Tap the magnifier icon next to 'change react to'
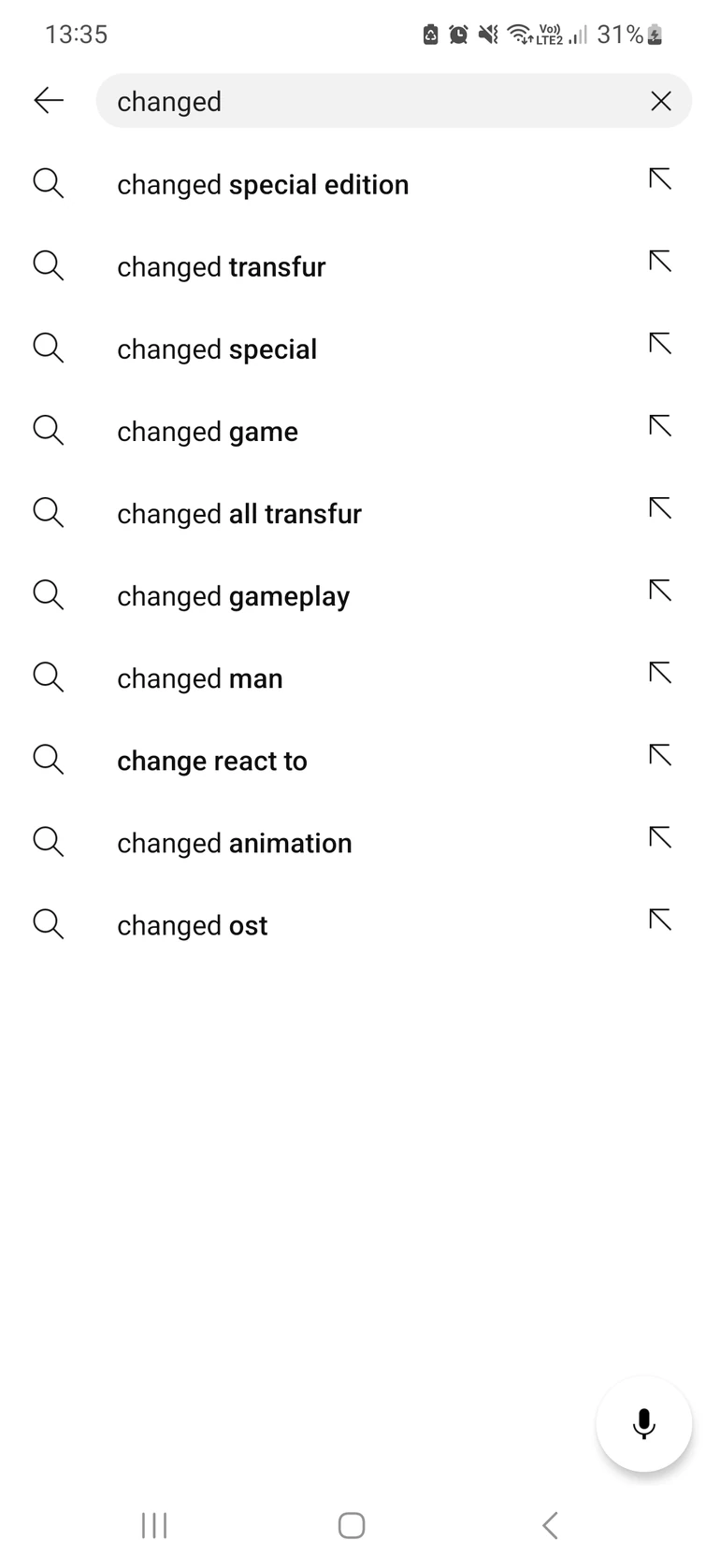Image resolution: width=706 pixels, height=1568 pixels. [48, 760]
